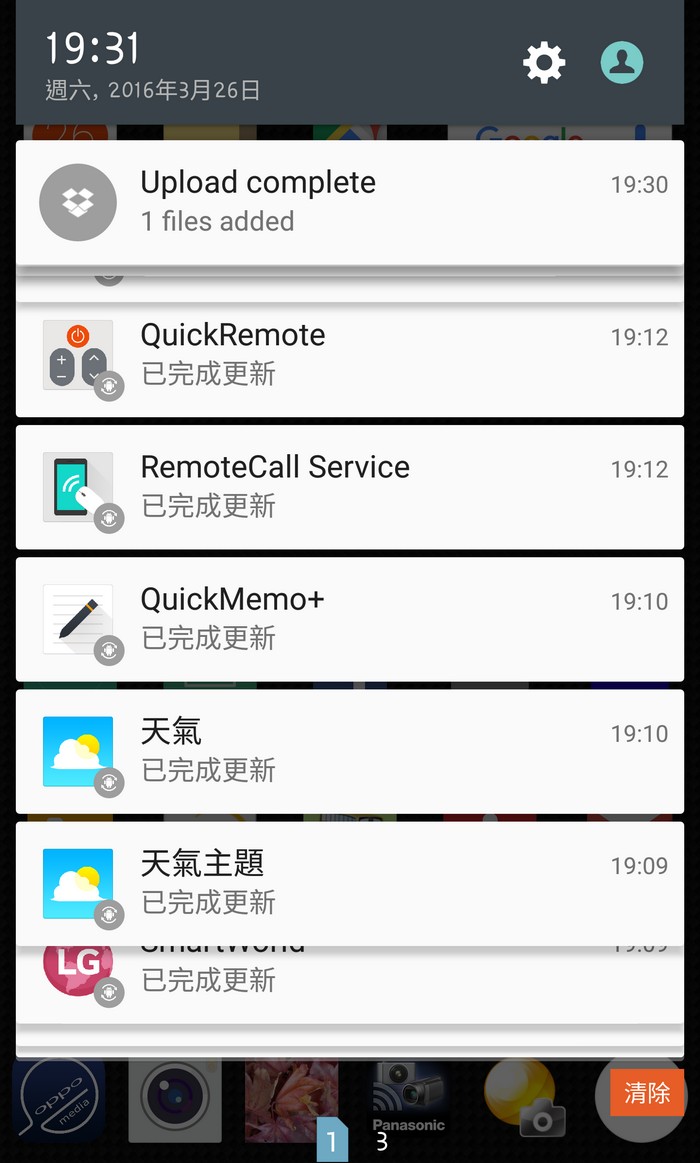Open the 天氣 update notification
Viewport: 700px width, 1163px height.
(x=350, y=751)
